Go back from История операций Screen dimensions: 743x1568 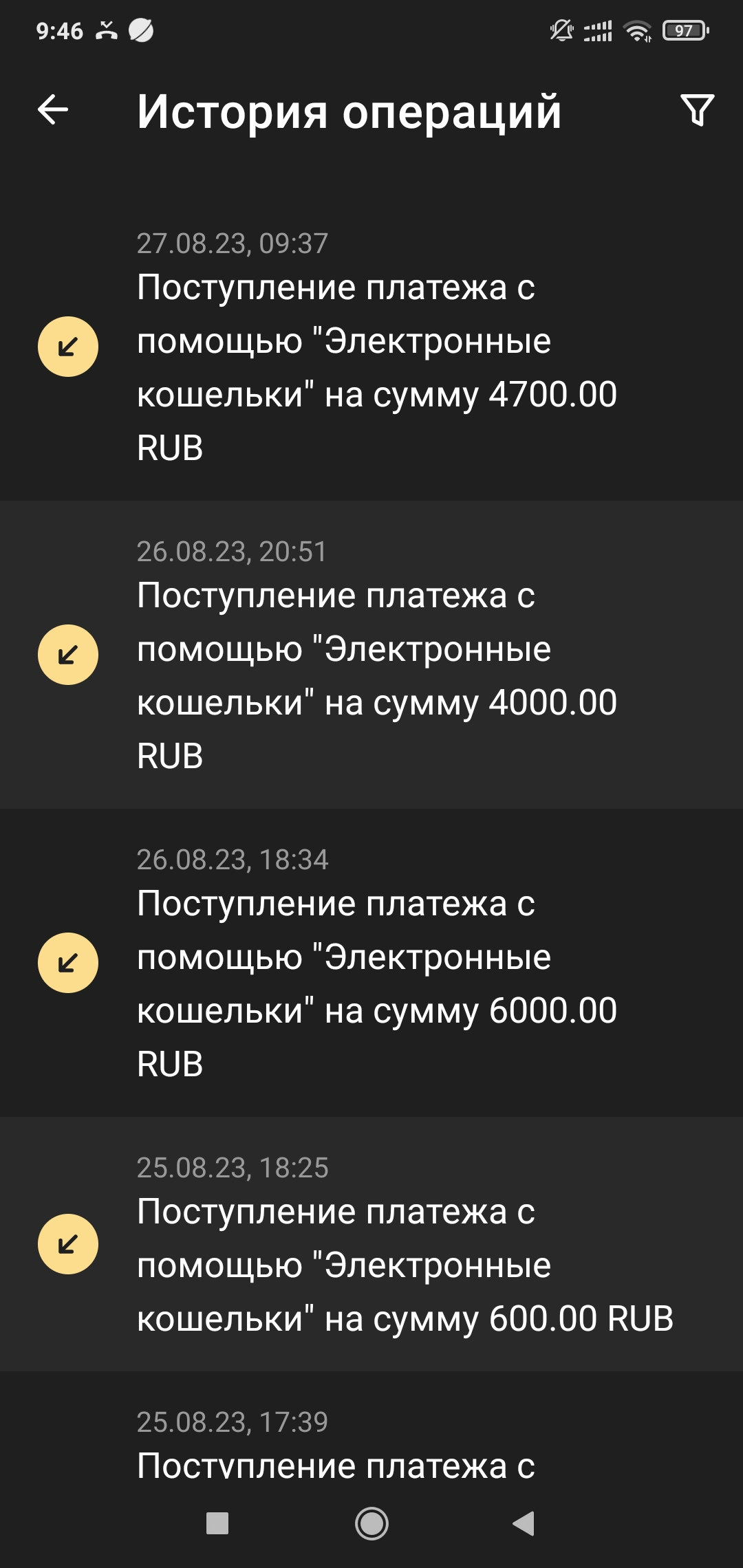pyautogui.click(x=53, y=110)
